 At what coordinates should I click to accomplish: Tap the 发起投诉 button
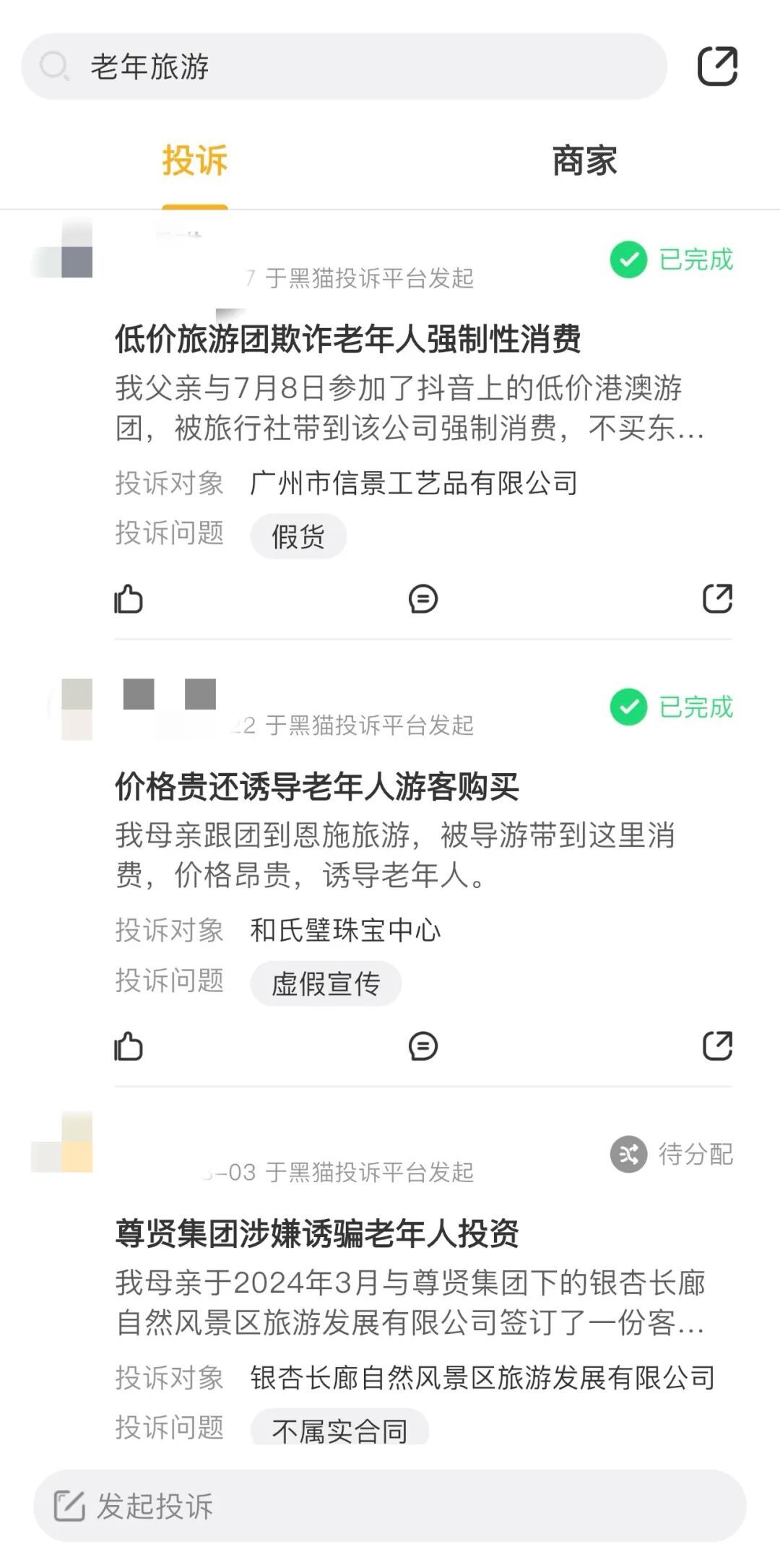152,1507
